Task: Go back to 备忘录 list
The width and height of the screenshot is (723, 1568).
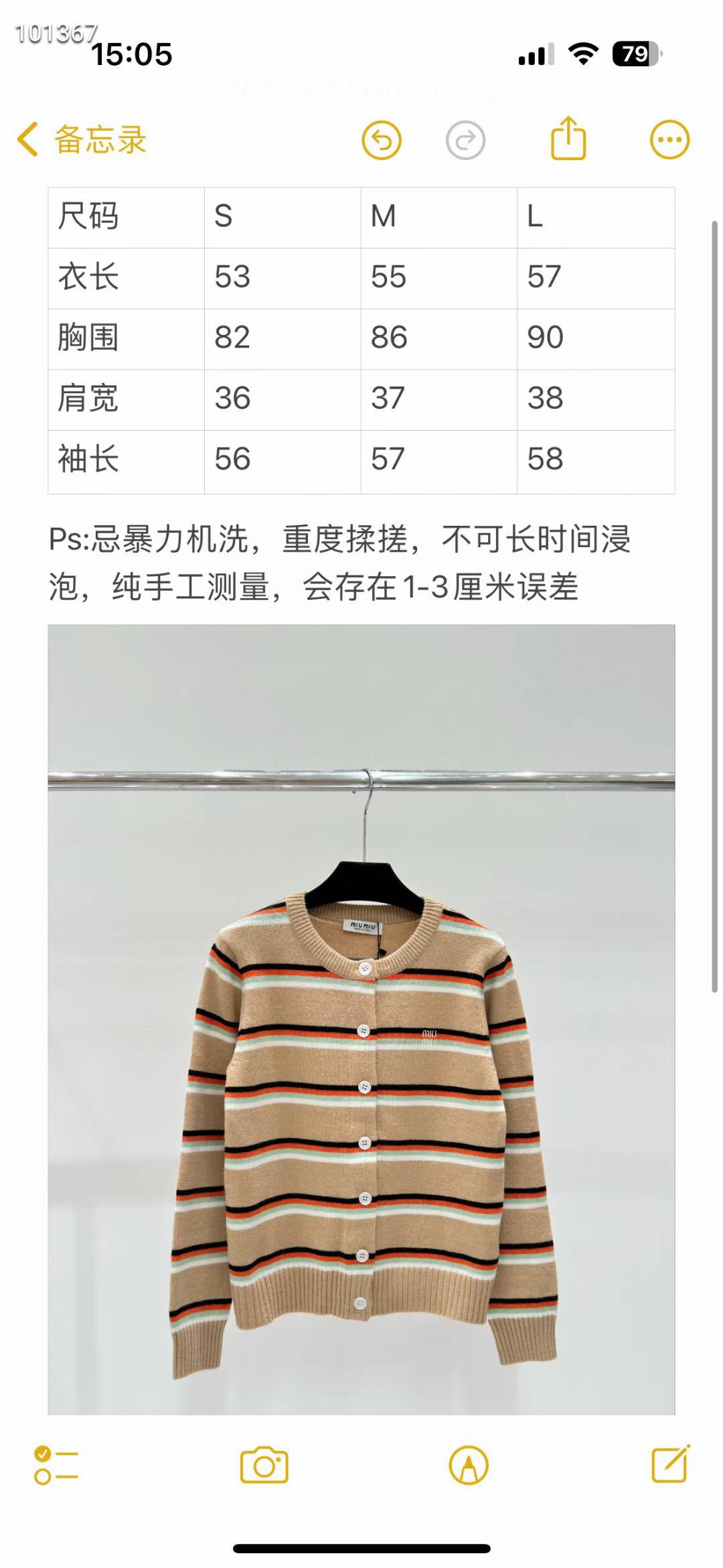Action: [82, 140]
